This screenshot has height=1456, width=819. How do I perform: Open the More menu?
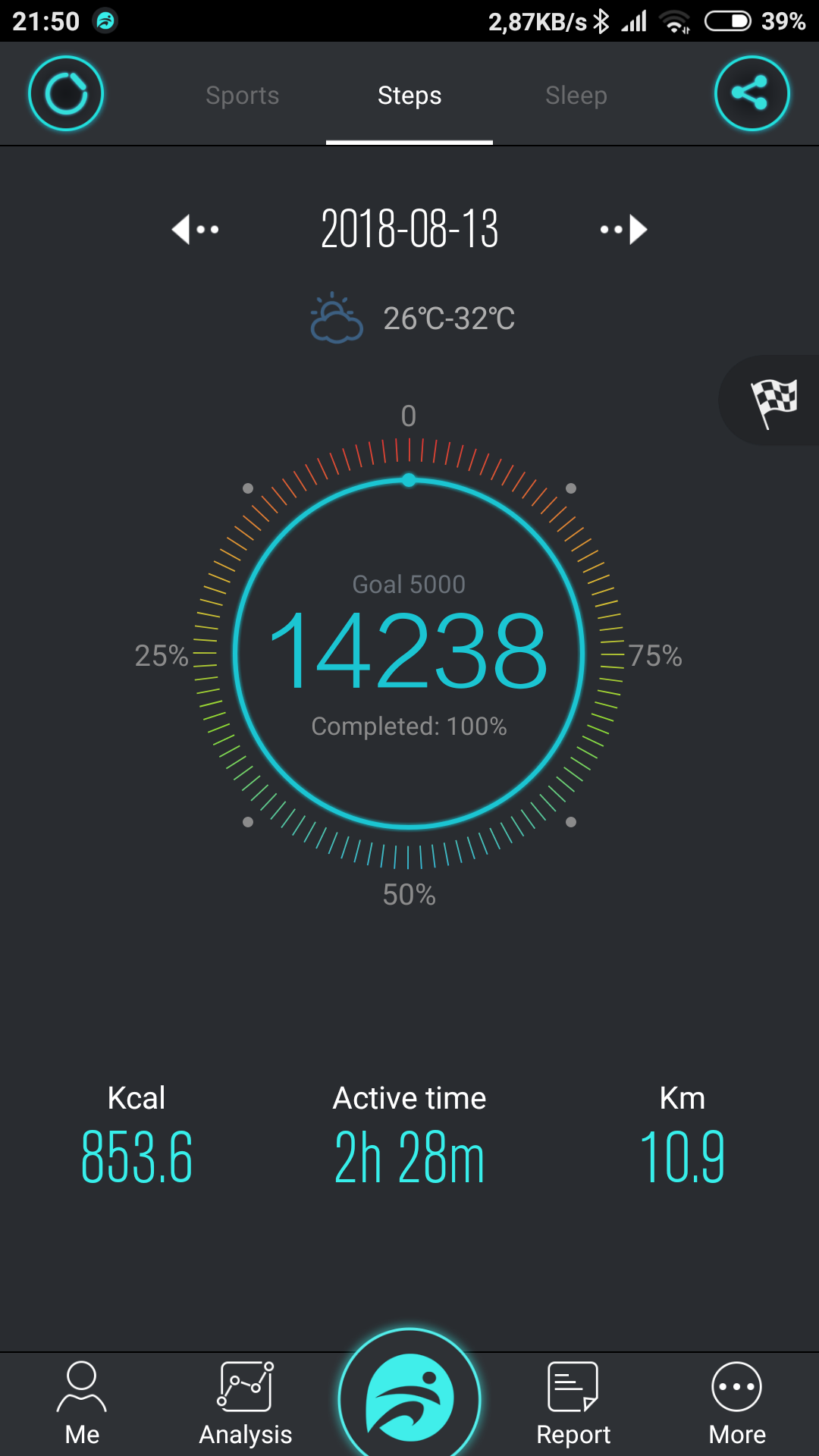pyautogui.click(x=737, y=1403)
